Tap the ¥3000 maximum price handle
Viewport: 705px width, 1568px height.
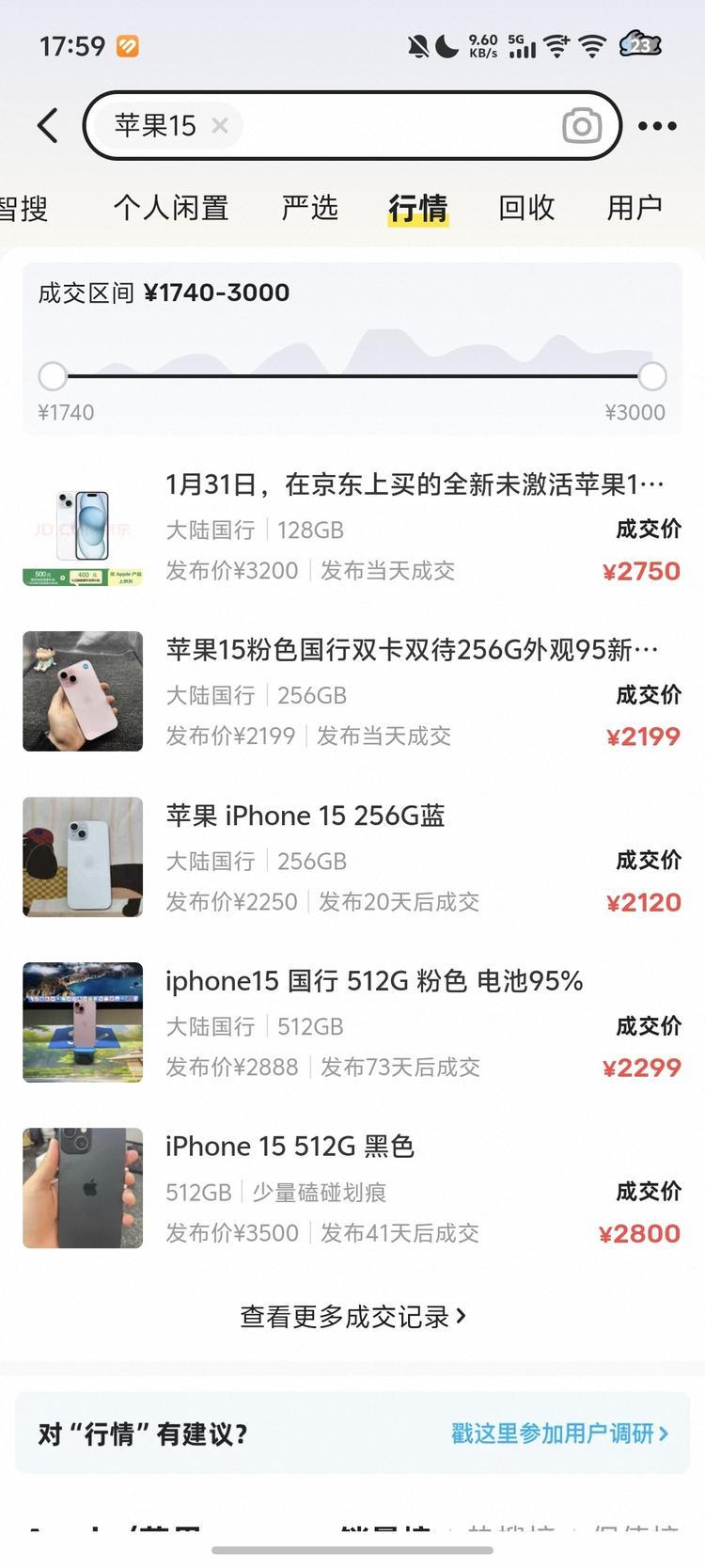[x=652, y=376]
